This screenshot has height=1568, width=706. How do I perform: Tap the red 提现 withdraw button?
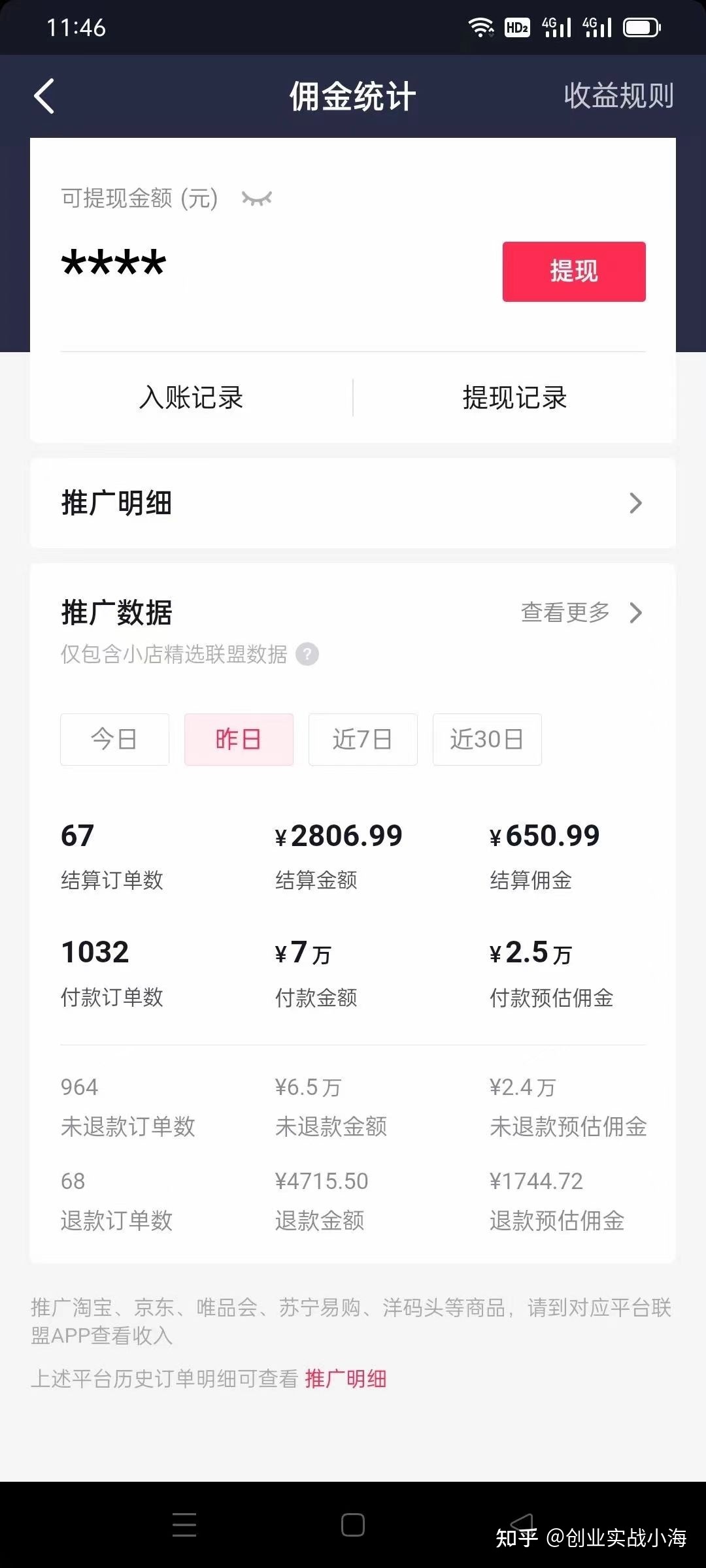coord(573,271)
